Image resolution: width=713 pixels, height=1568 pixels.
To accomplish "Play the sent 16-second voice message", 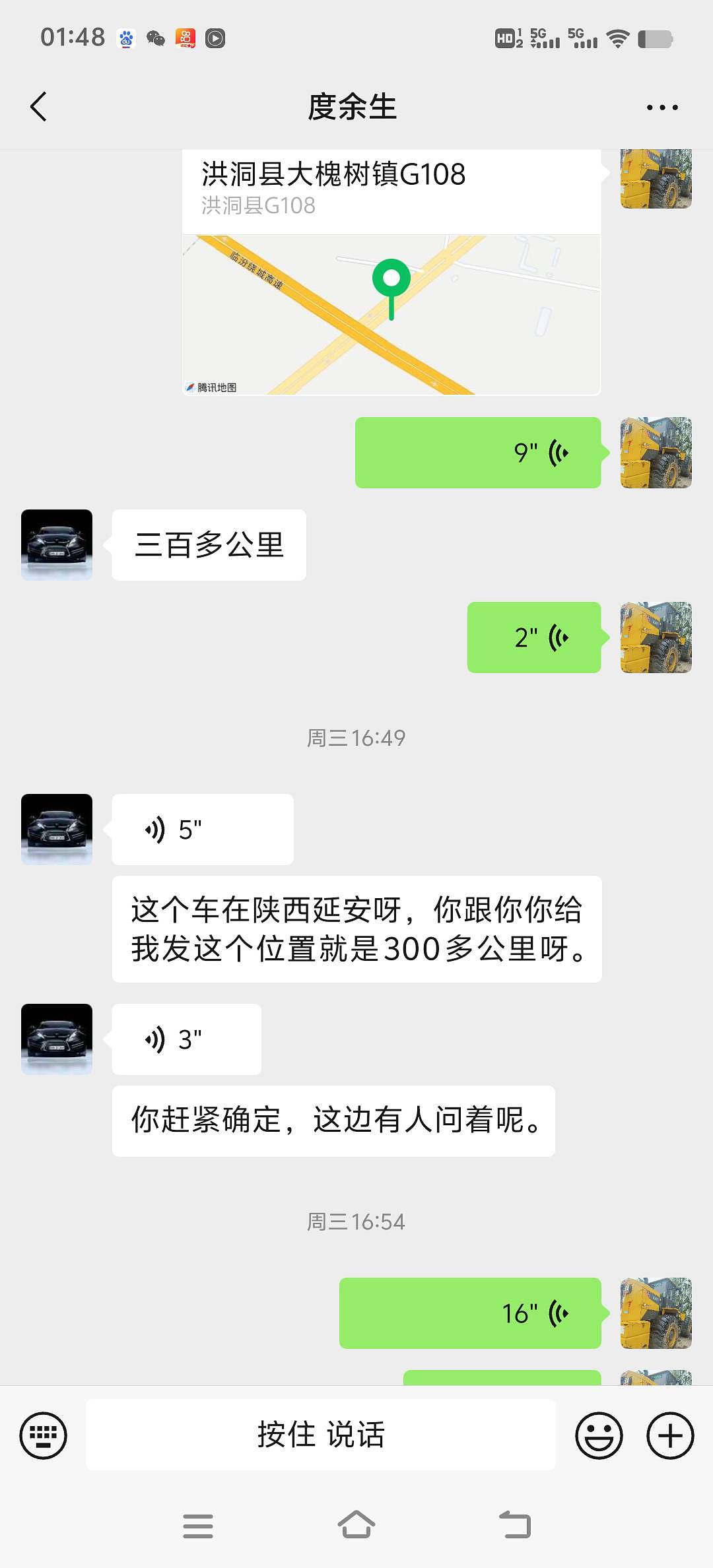I will click(x=469, y=1313).
